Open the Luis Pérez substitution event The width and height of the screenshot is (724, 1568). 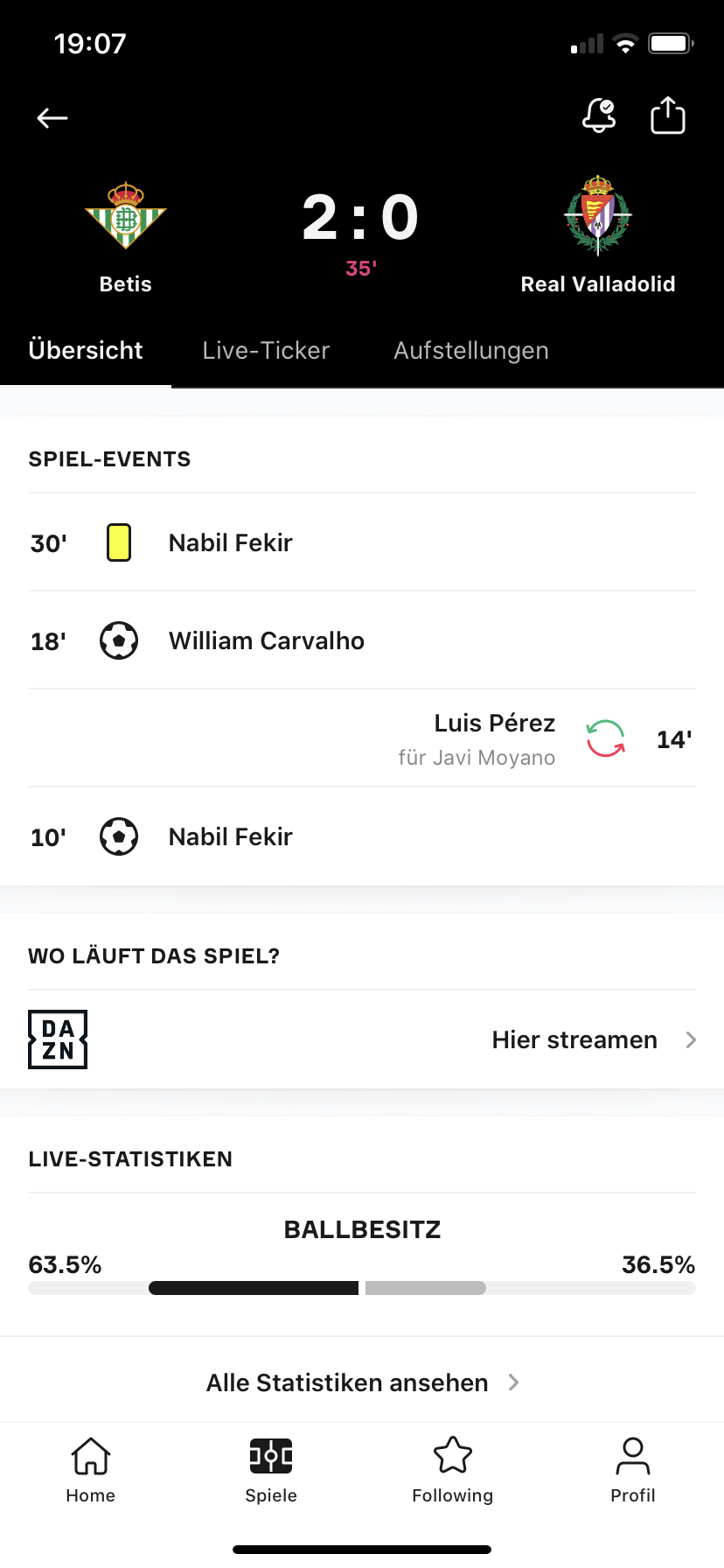pos(362,738)
